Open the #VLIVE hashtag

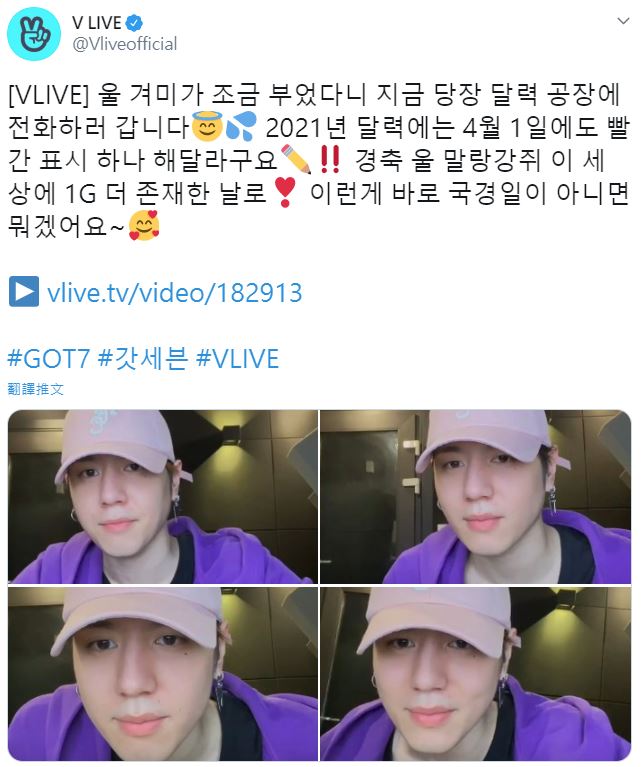(237, 358)
